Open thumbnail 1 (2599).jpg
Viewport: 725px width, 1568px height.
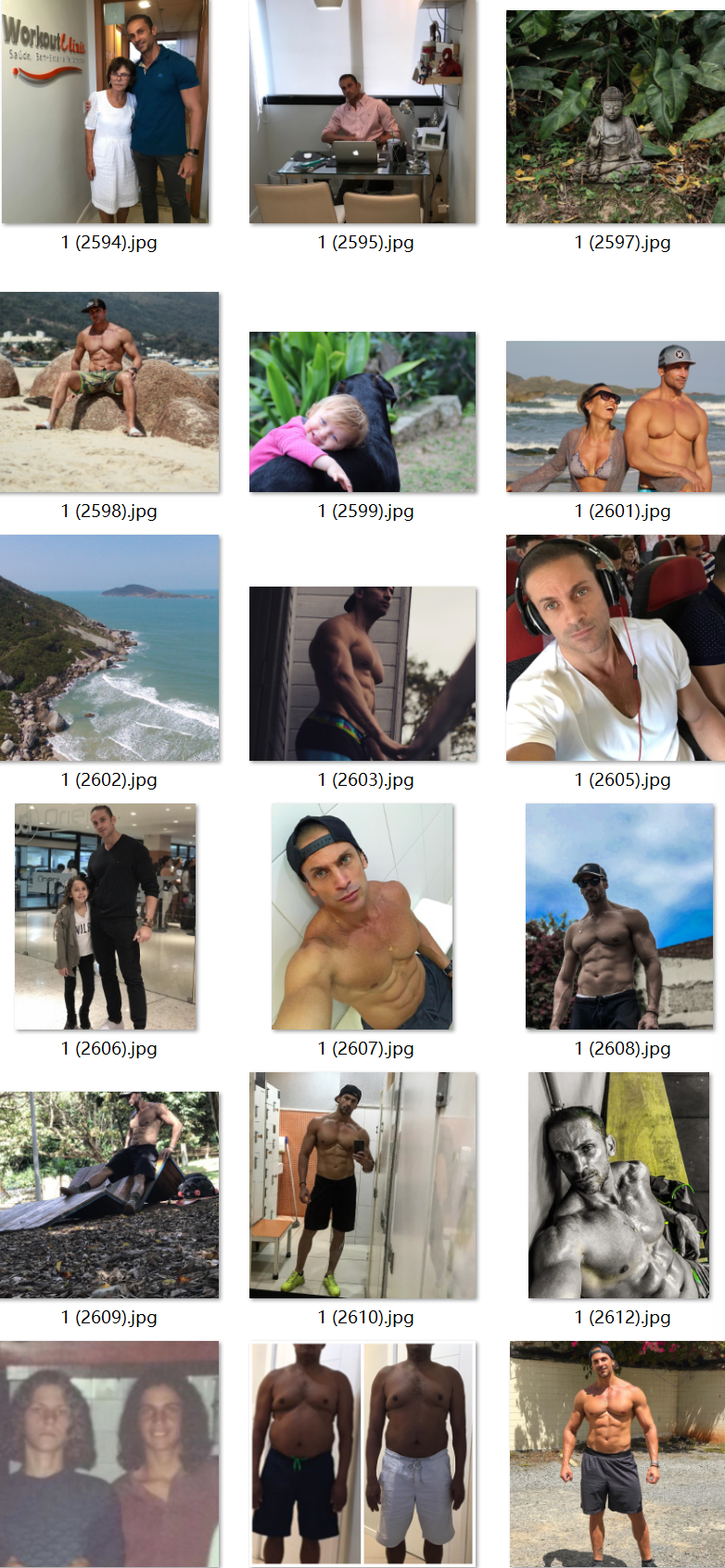tap(362, 411)
